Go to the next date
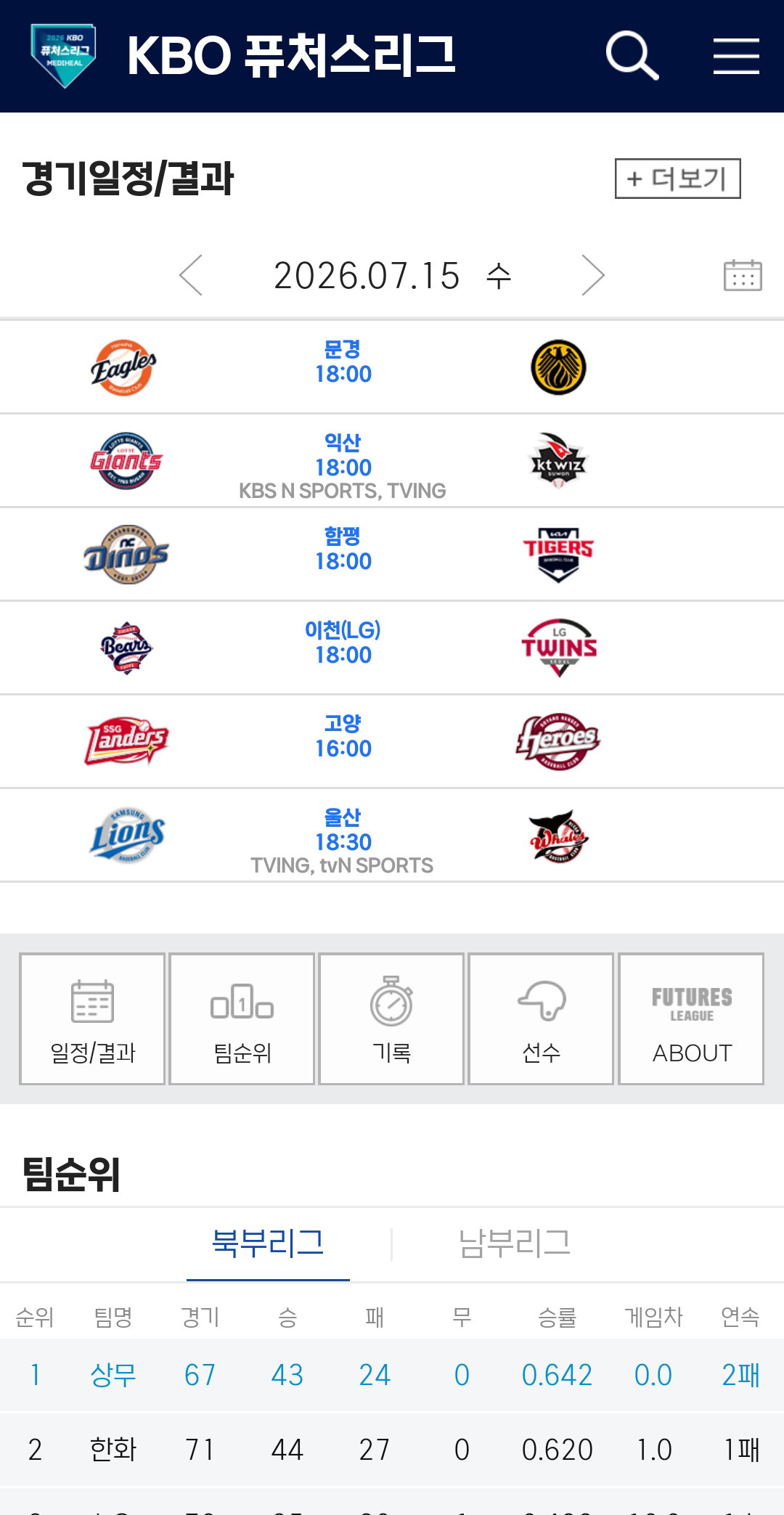784x1515 pixels. tap(593, 275)
